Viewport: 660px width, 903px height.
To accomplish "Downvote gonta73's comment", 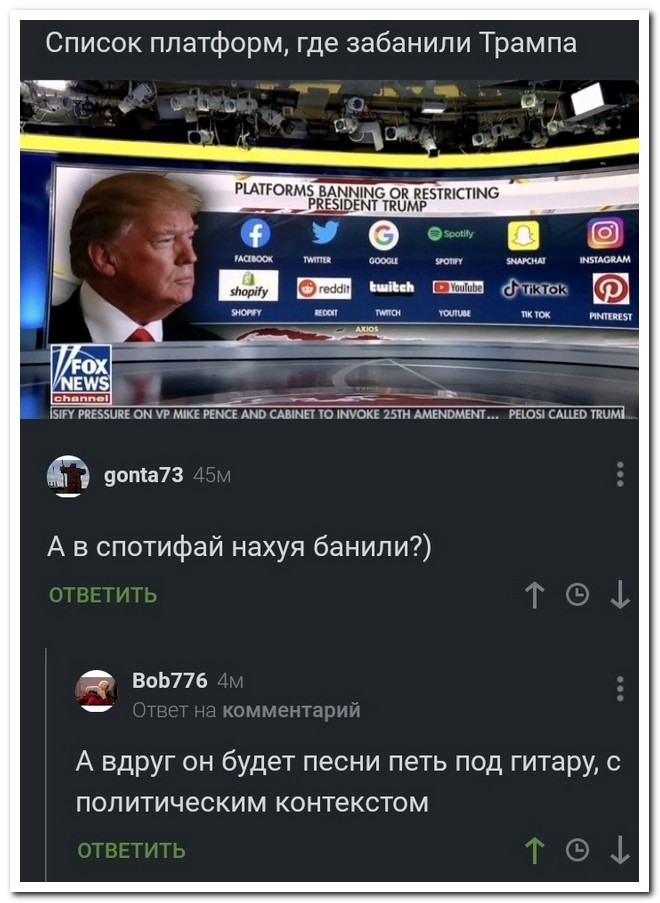I will (x=620, y=595).
